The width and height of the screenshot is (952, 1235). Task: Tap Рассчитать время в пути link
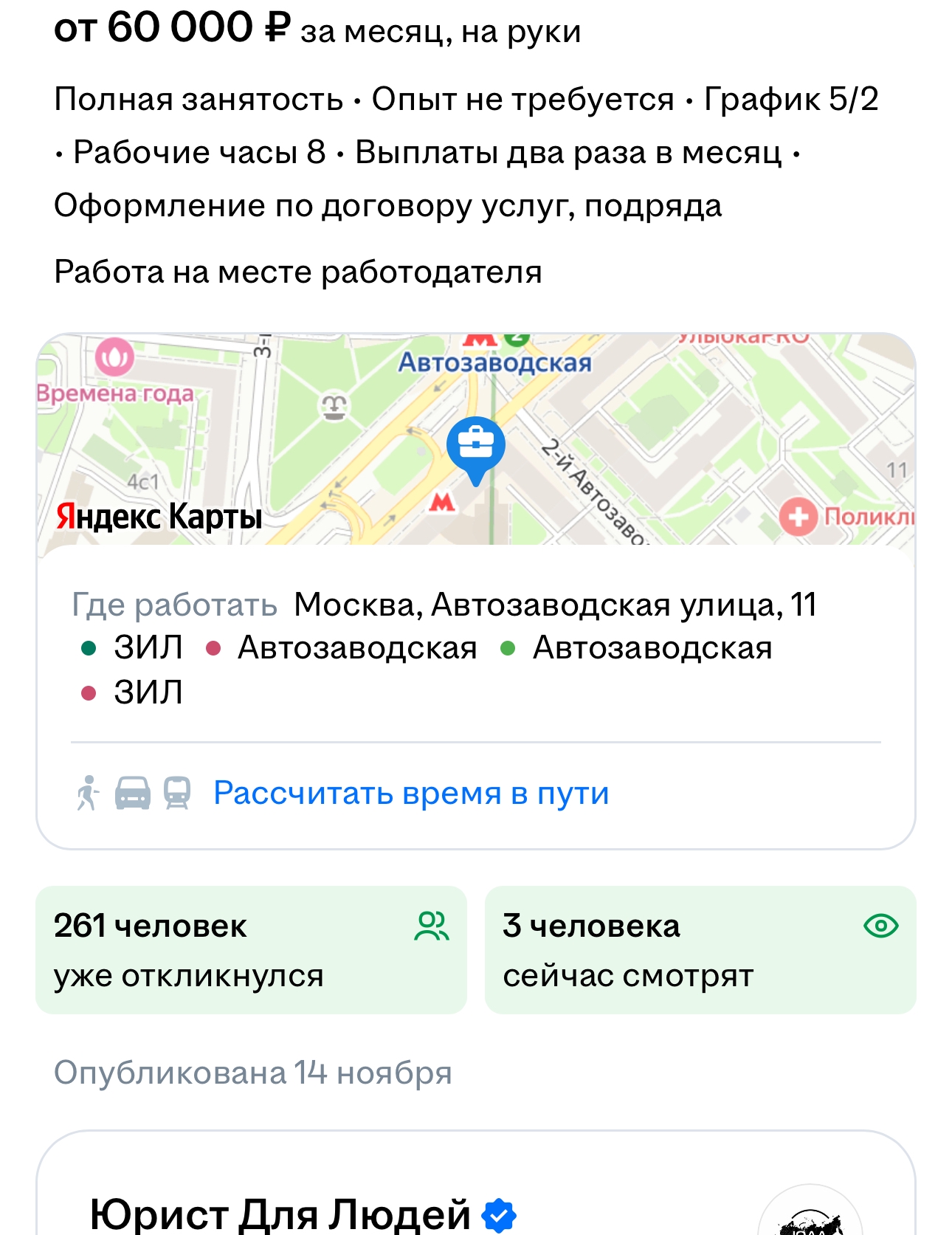[410, 794]
